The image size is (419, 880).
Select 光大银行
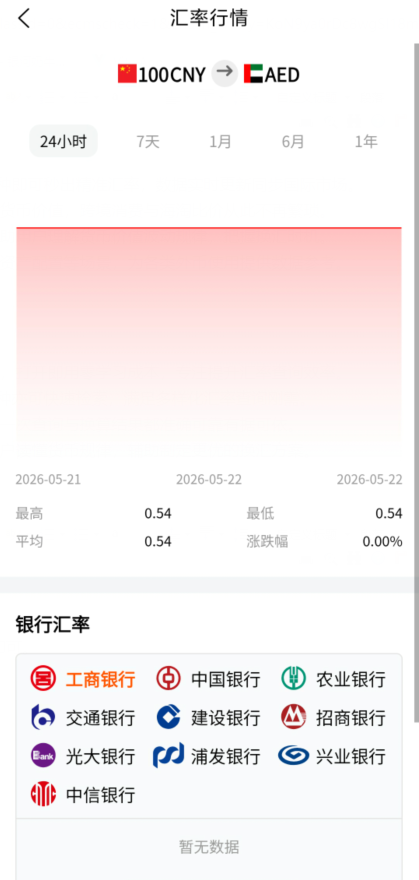(x=83, y=756)
